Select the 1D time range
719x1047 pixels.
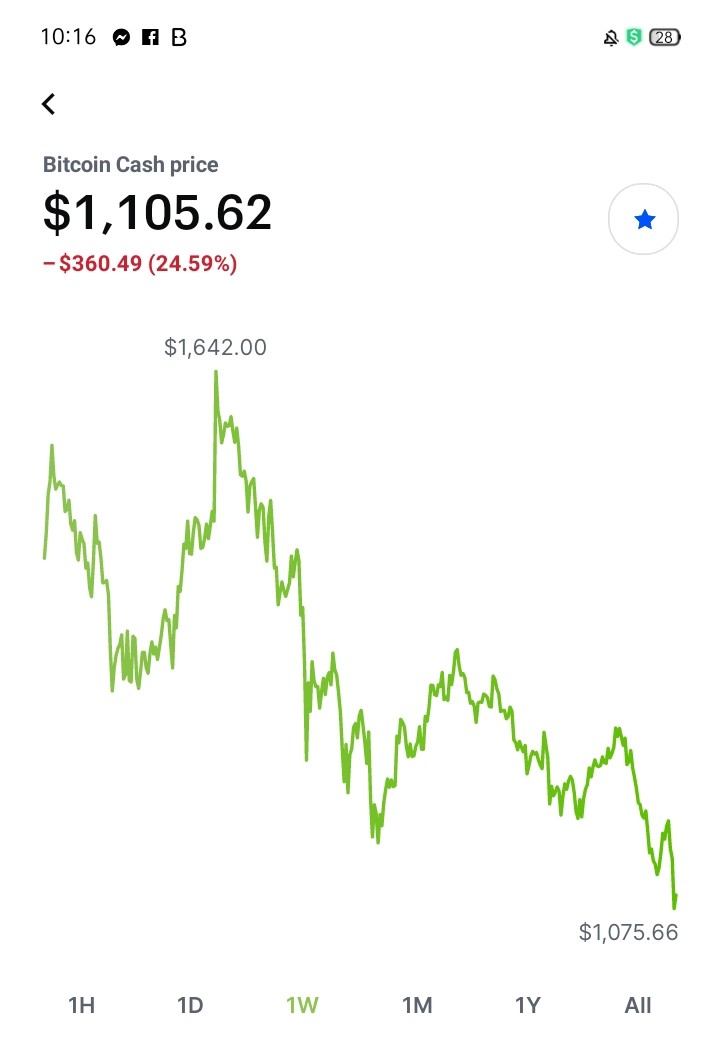click(190, 1005)
